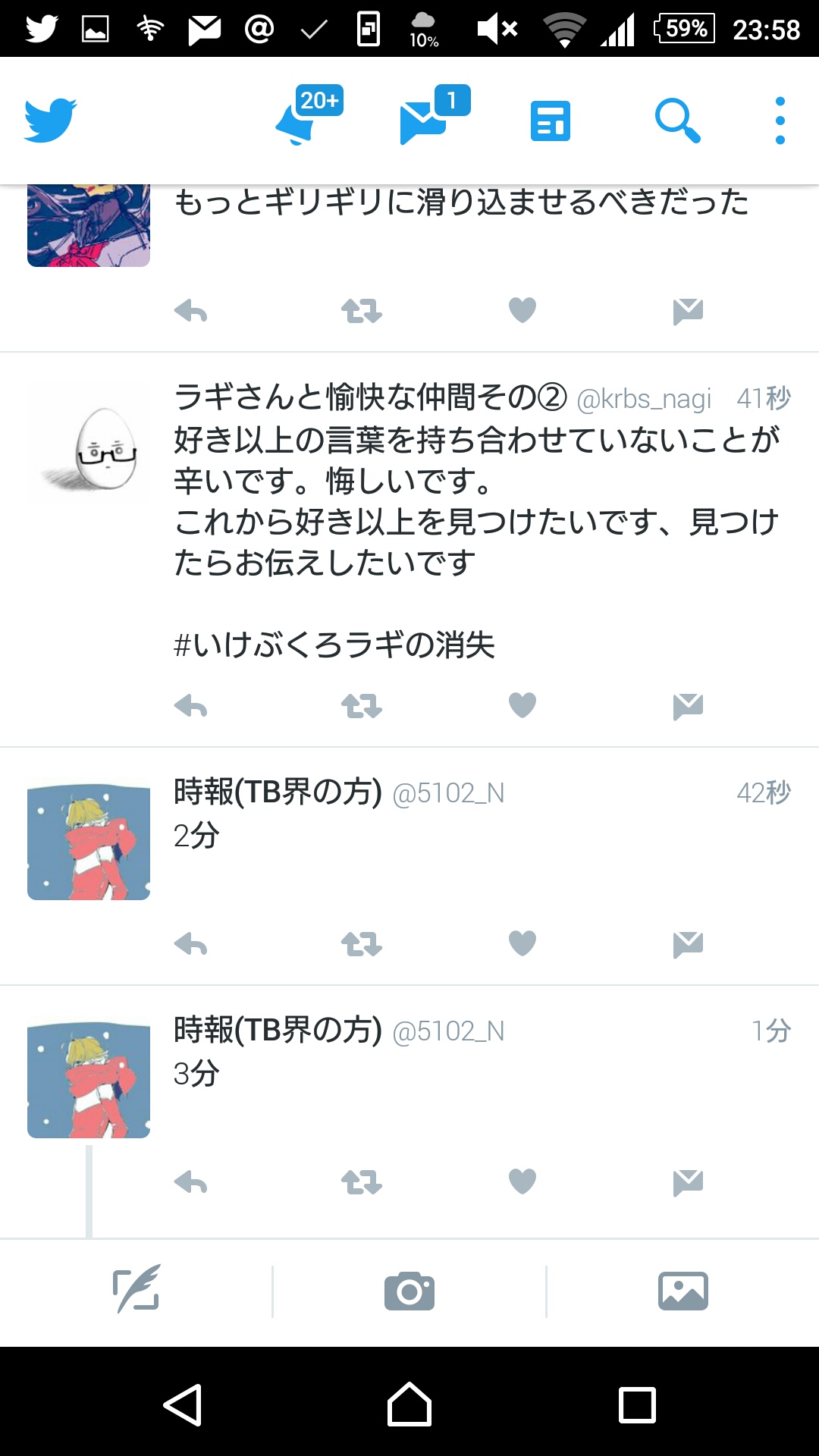
Task: Retweet the tweet saying 3分
Action: 362,1182
